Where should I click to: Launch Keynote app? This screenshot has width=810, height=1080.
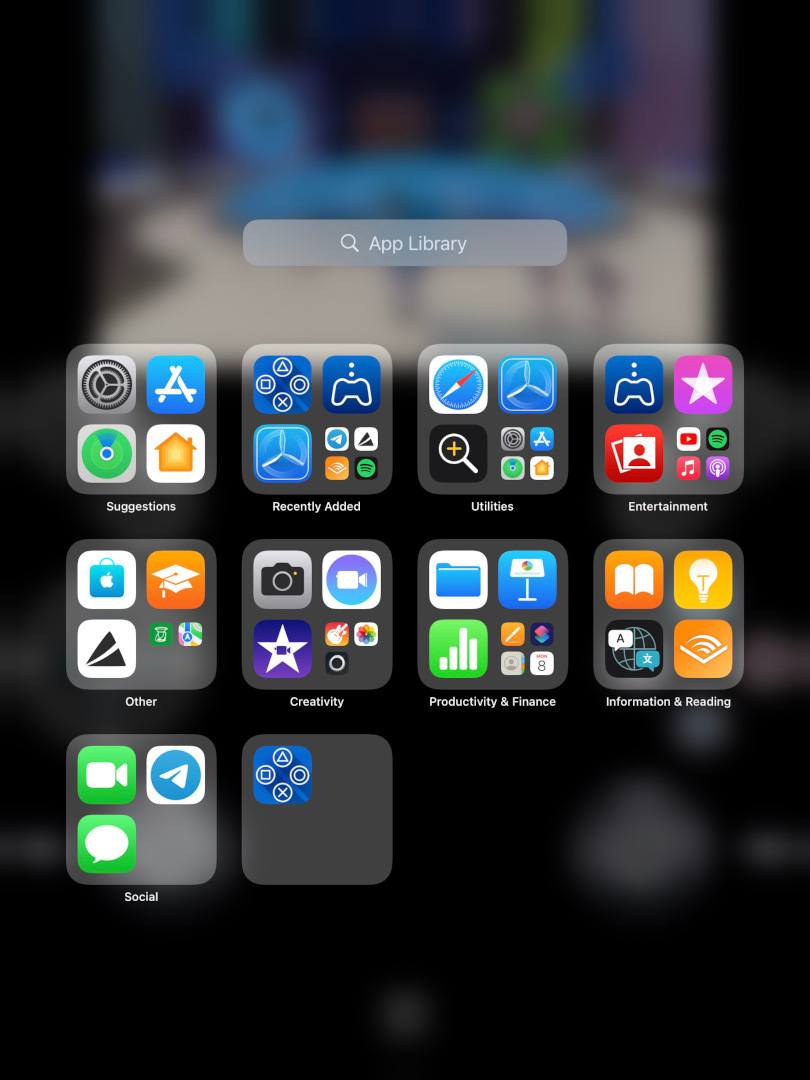click(x=527, y=580)
